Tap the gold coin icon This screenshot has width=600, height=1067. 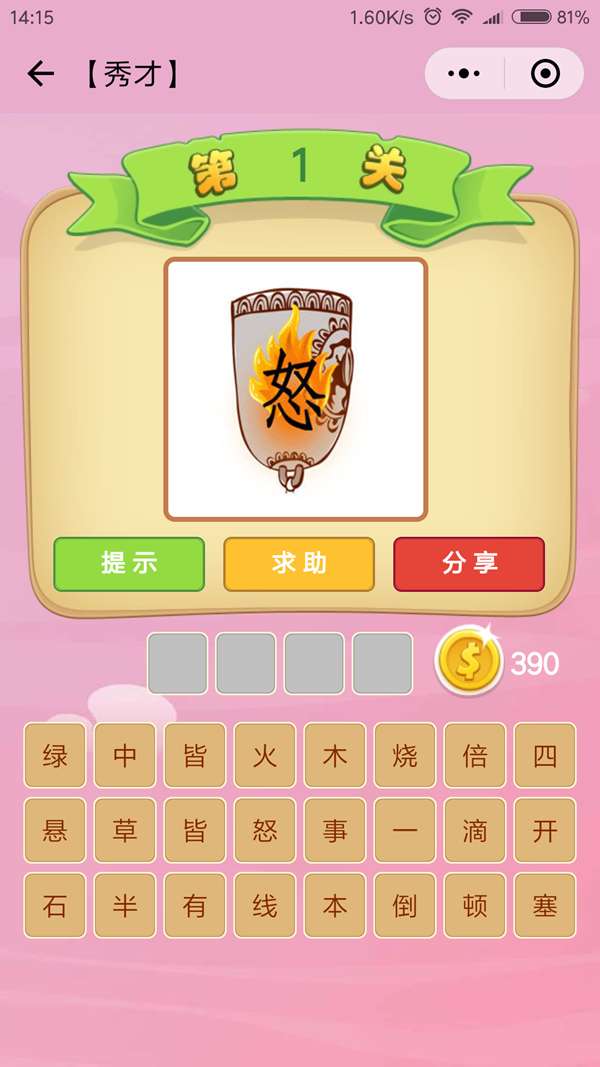tap(468, 661)
